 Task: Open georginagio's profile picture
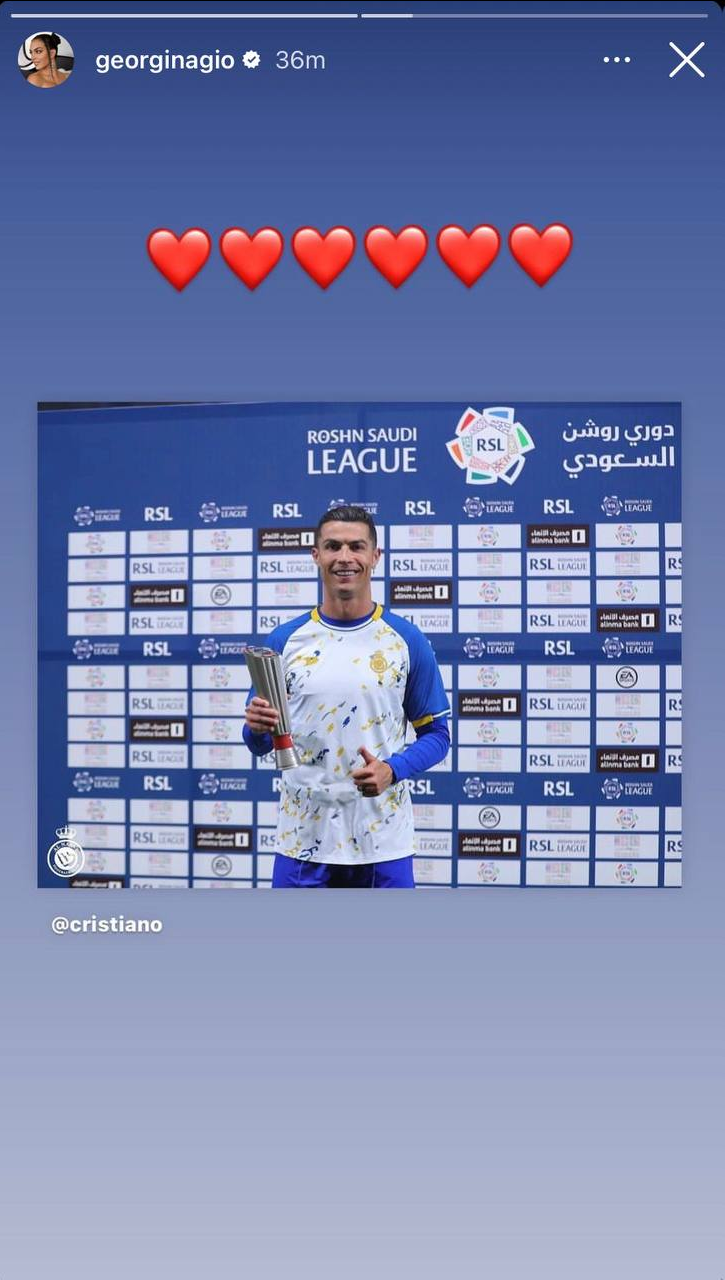click(x=46, y=60)
